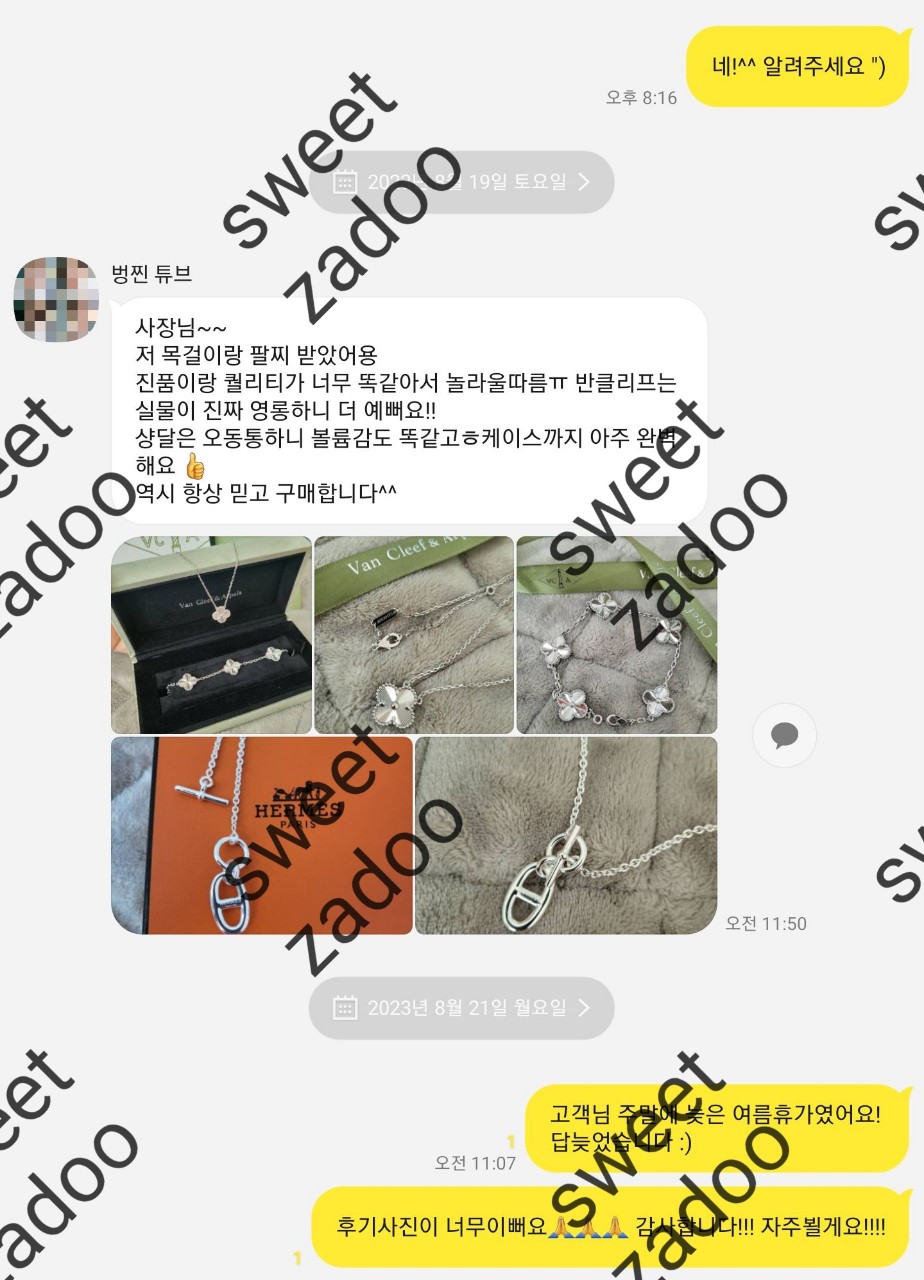Viewport: 924px width, 1280px height.
Task: Open the photo with the orange Hermes box
Action: (x=261, y=836)
